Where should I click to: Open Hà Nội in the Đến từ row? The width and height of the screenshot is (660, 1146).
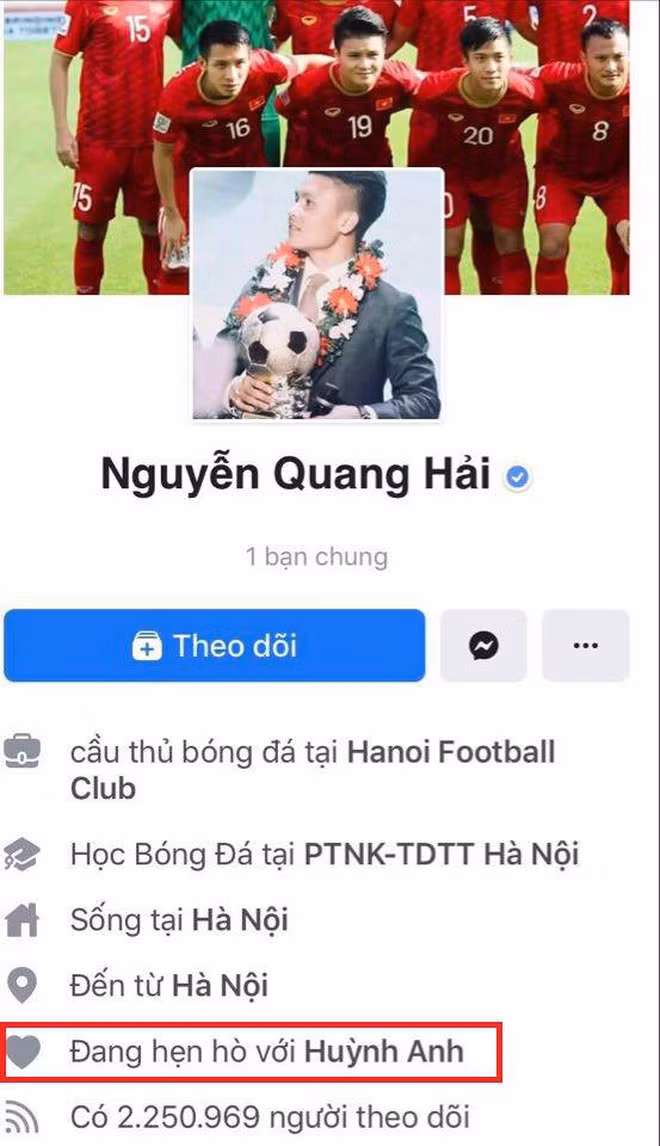pos(220,986)
